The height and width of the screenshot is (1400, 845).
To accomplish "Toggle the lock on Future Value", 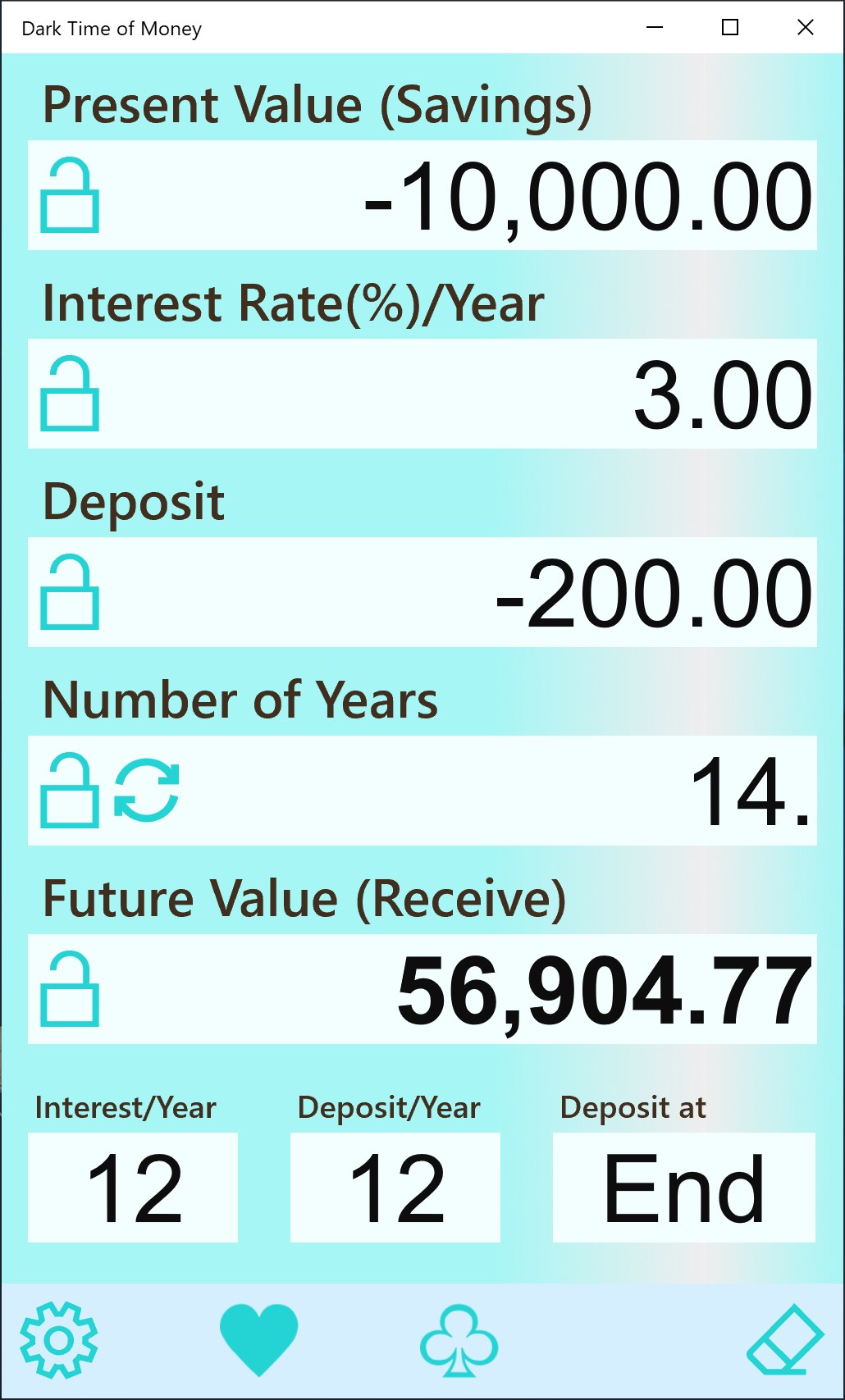I will click(x=70, y=989).
